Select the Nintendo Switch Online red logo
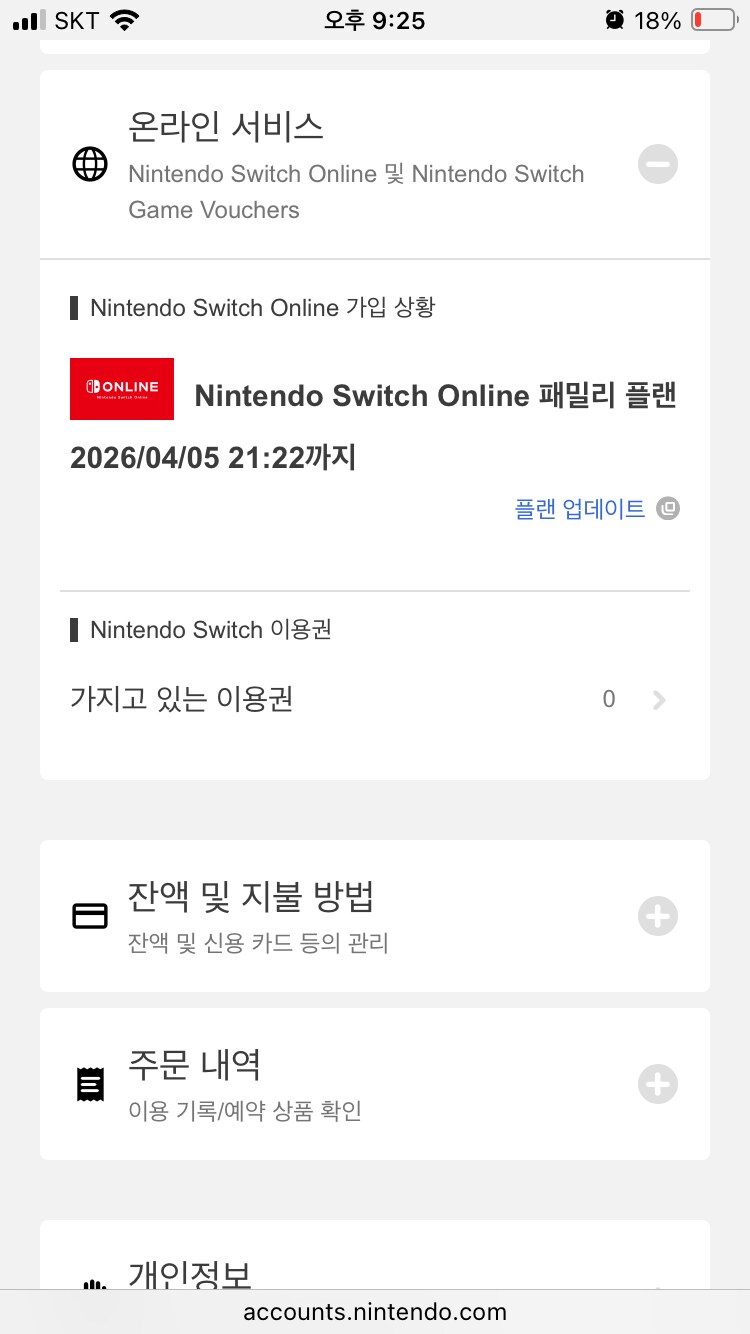The image size is (750, 1334). point(121,388)
